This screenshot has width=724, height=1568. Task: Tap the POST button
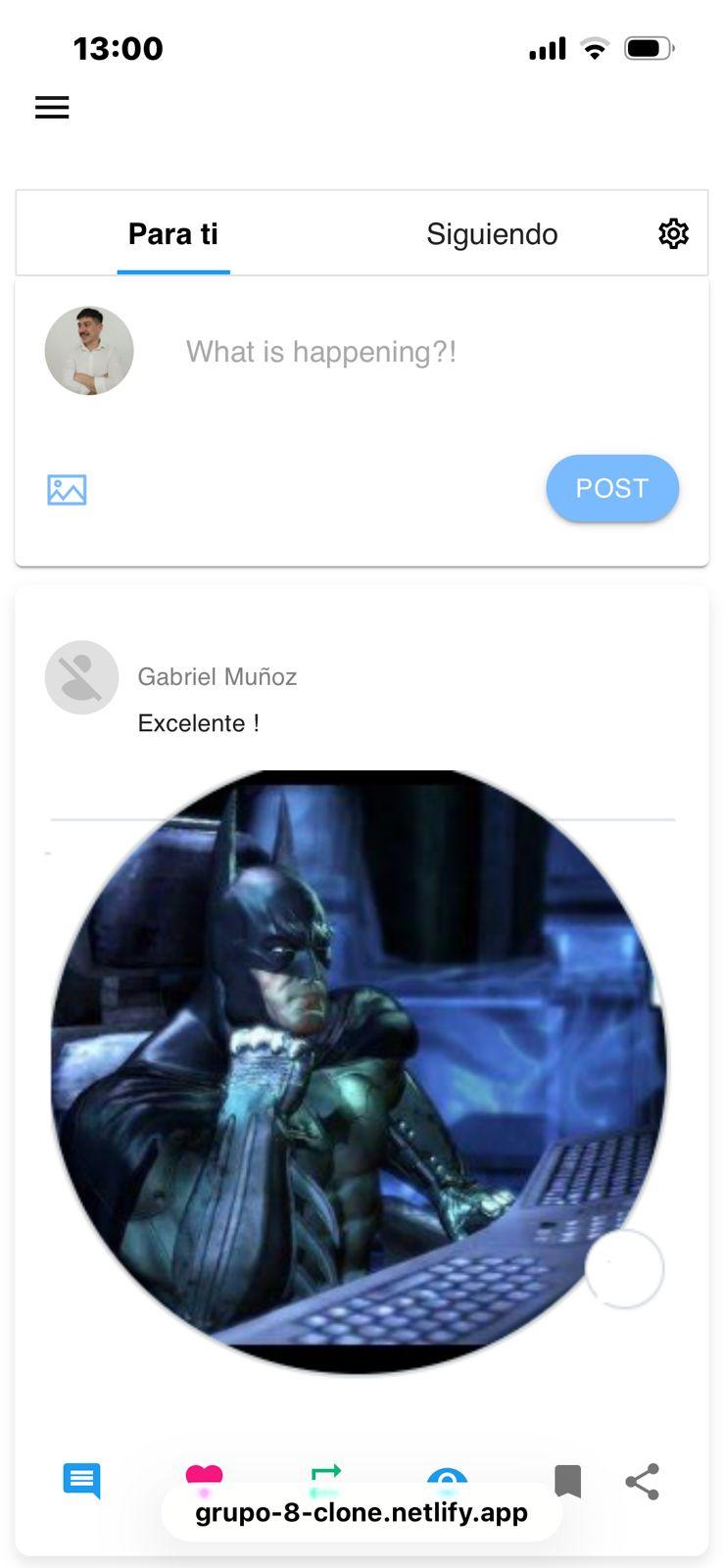[x=612, y=488]
